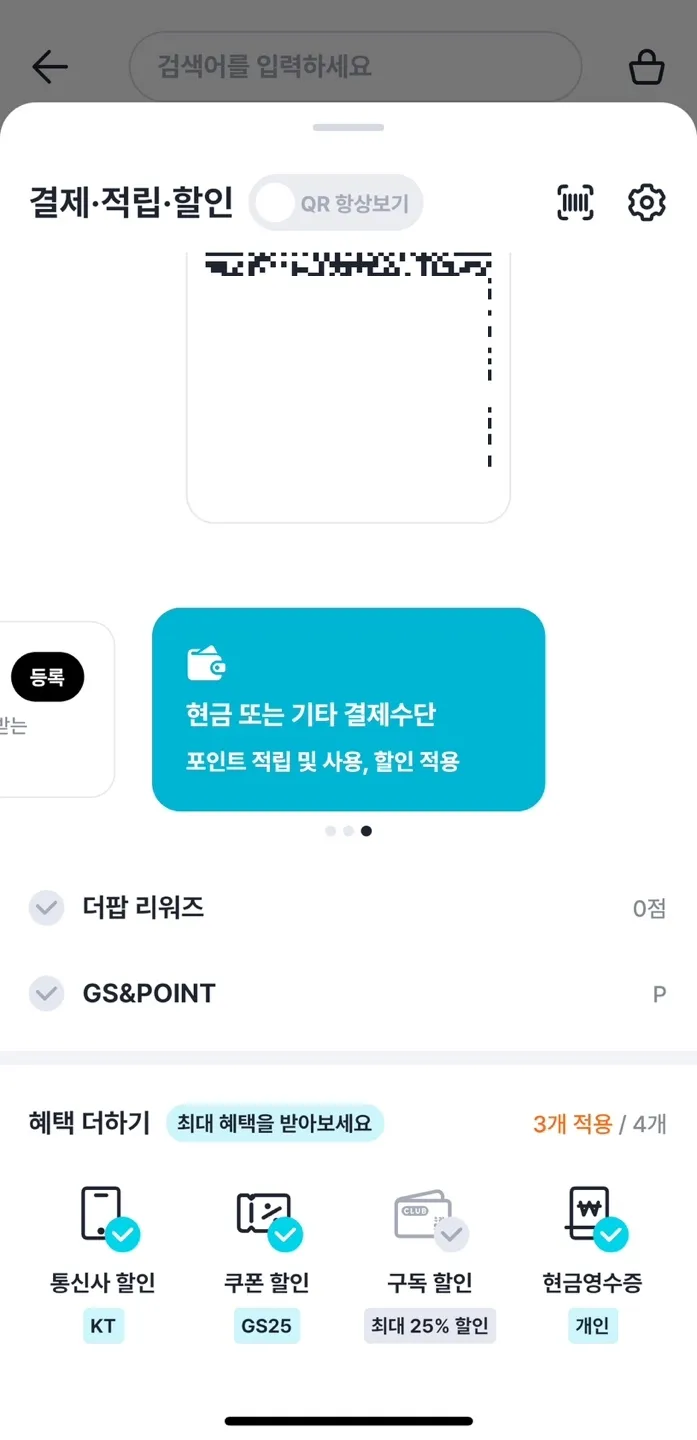
Task: Open 쿠폰 할인 GS25 benefit
Action: pos(266,1261)
